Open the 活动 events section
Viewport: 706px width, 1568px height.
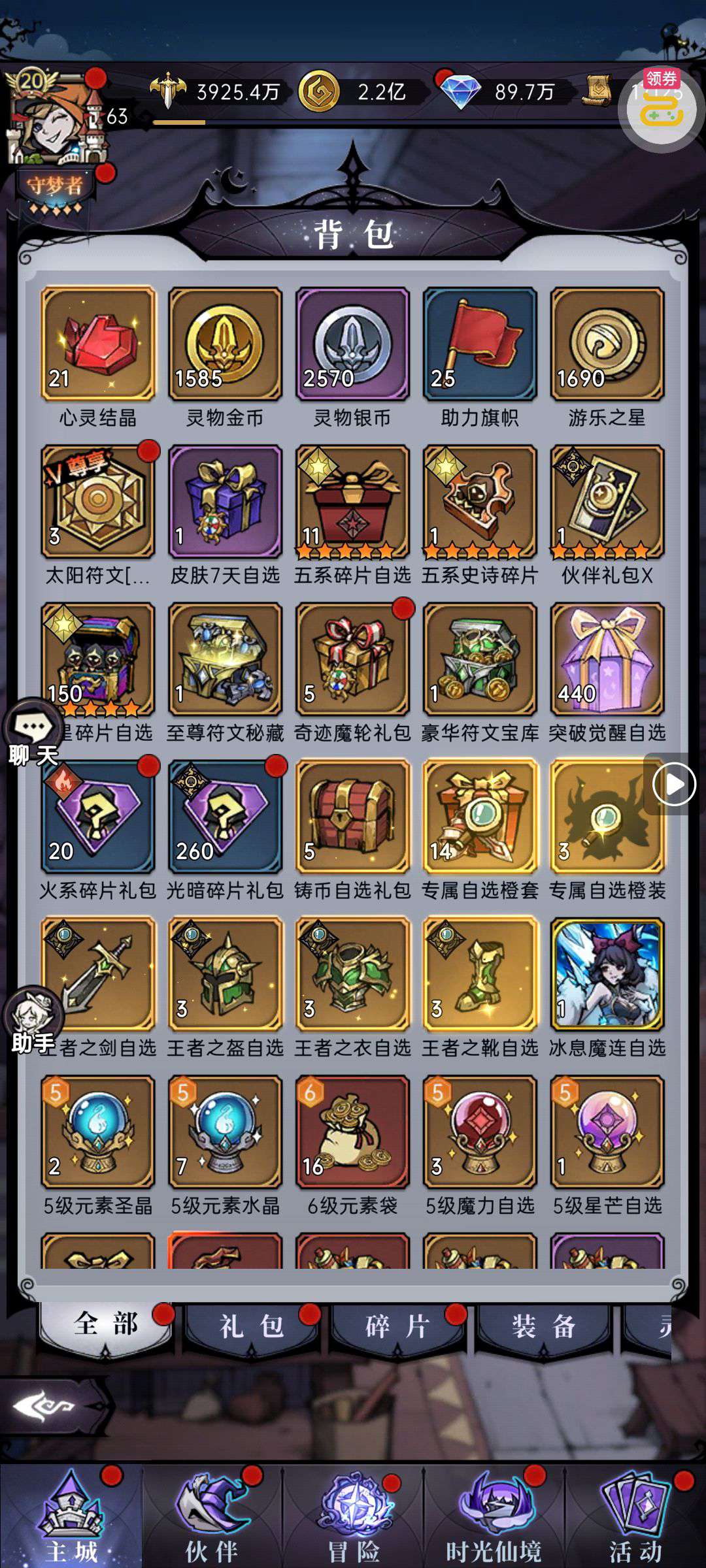click(x=635, y=1516)
